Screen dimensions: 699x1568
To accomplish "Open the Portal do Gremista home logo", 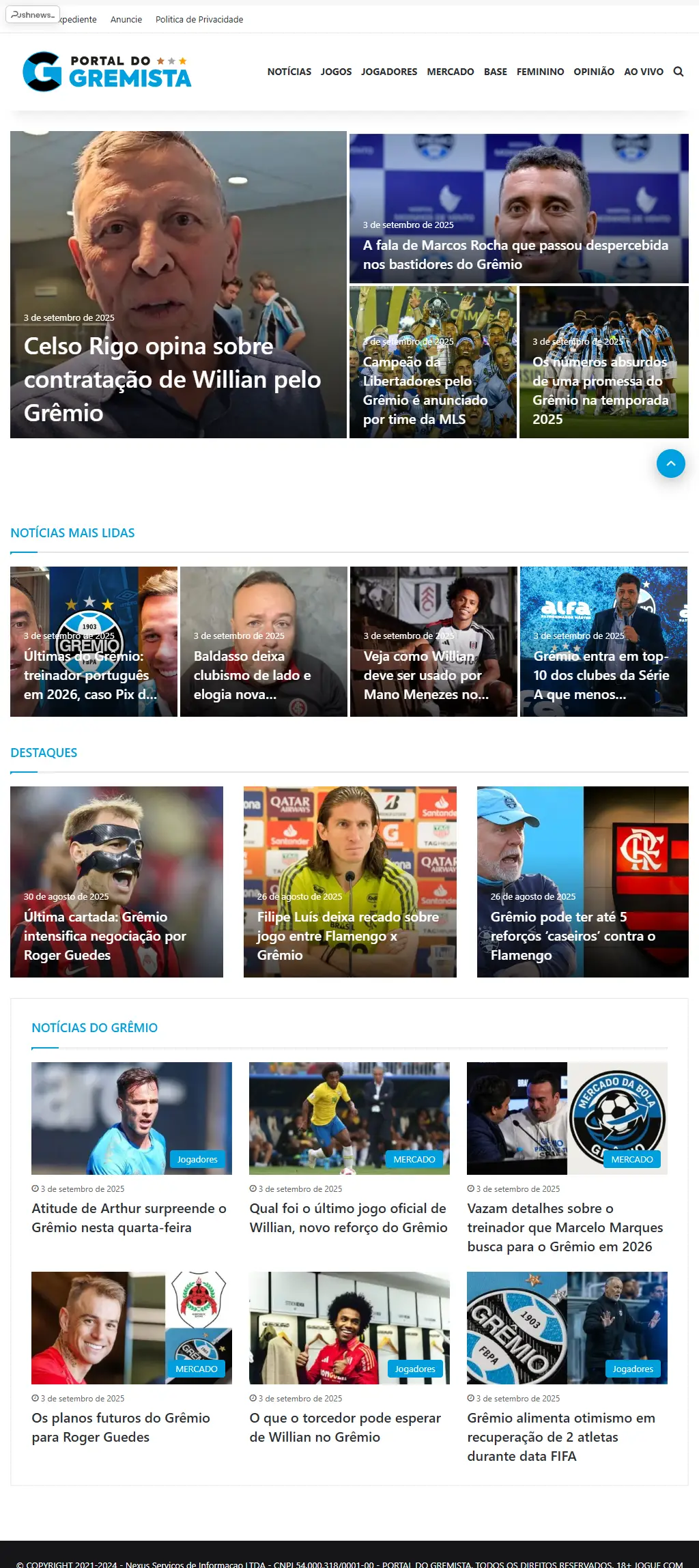I will pos(107,71).
